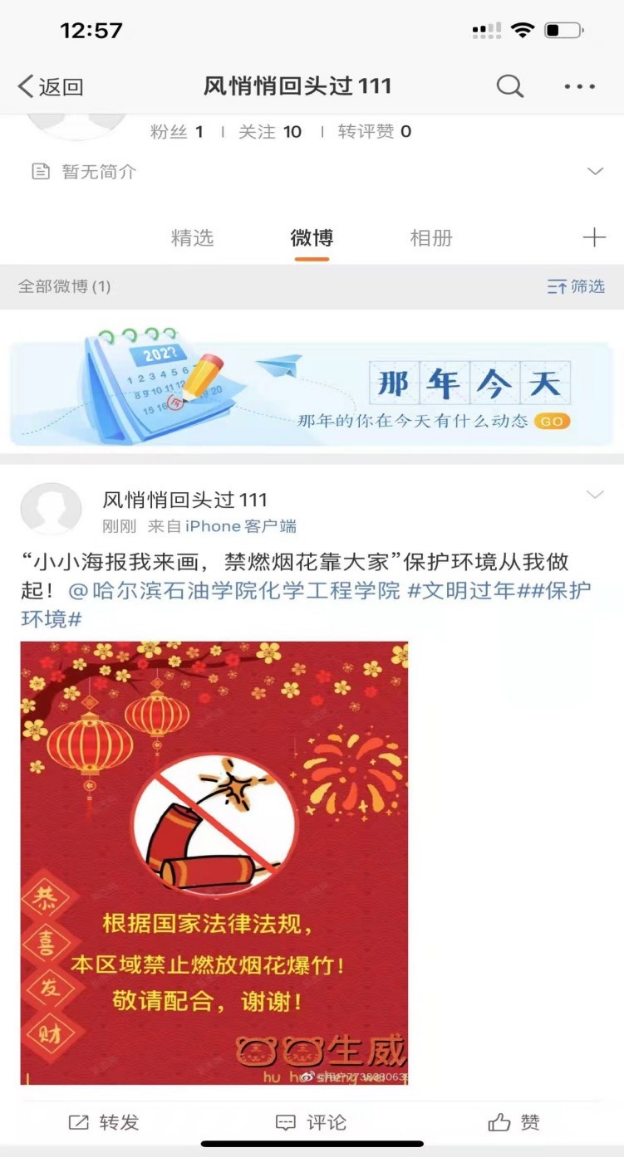Open comments with the 评论 button
Screen dimensions: 624x1157
point(311,1122)
